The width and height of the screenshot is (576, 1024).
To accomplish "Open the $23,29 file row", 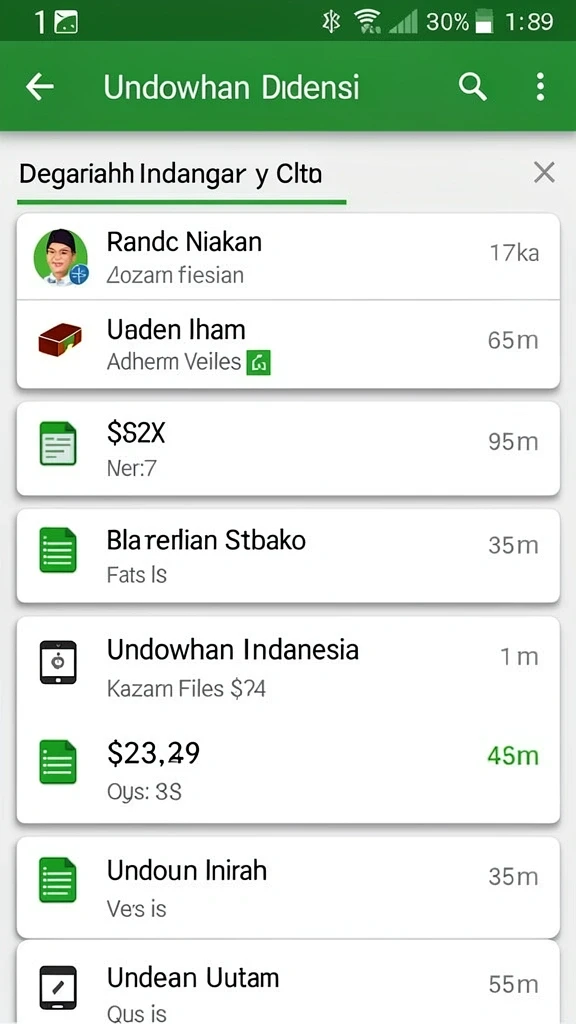I will point(288,771).
